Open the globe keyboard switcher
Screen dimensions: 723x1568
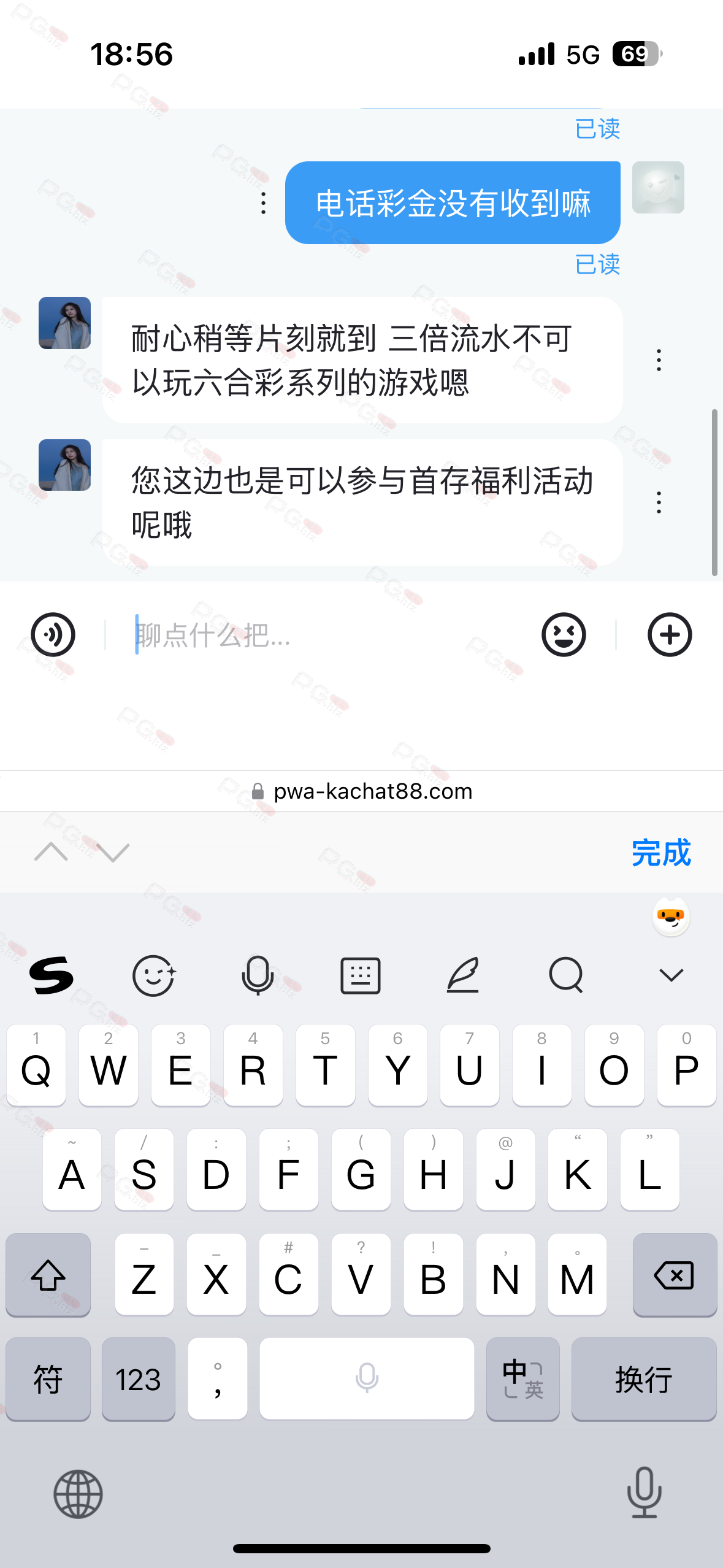coord(78,1494)
